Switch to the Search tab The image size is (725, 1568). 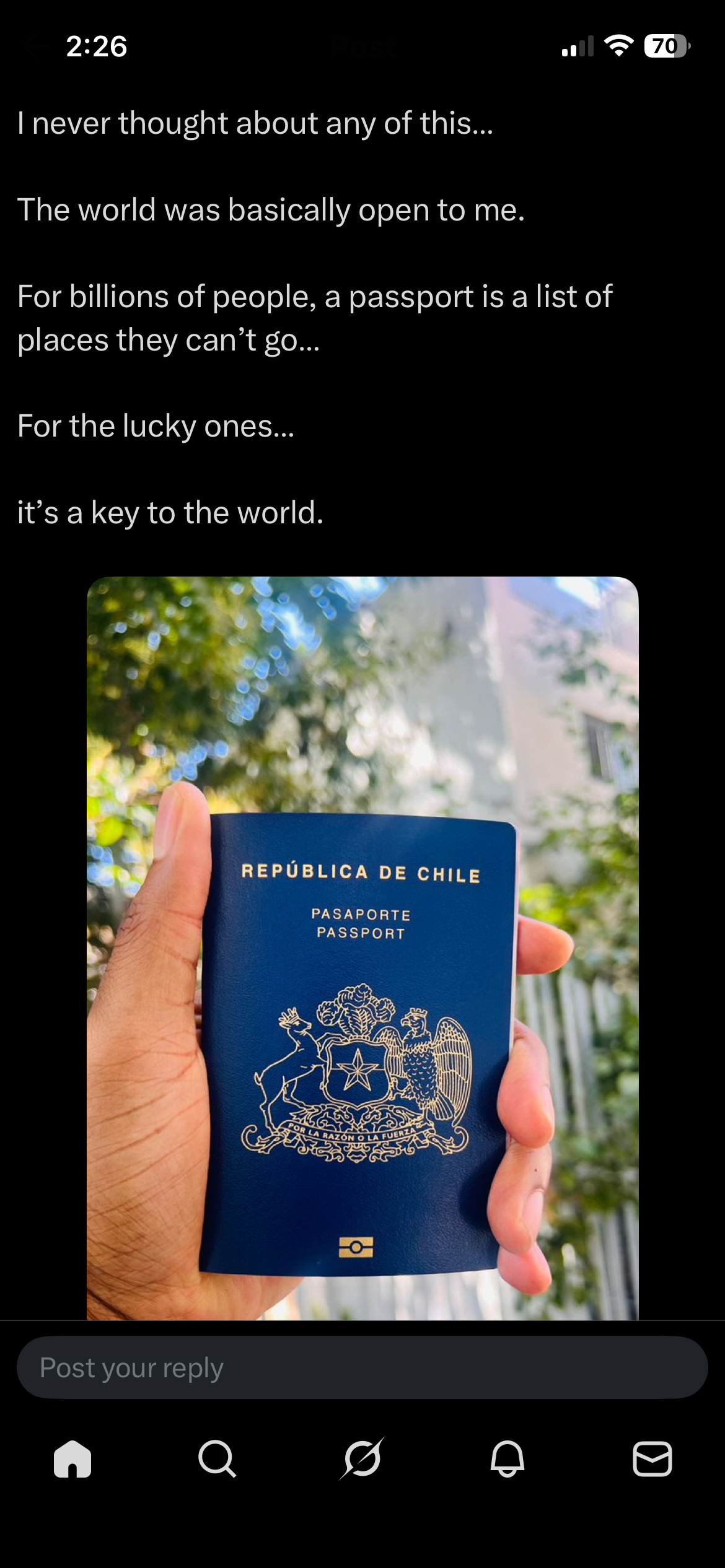pos(217,1459)
